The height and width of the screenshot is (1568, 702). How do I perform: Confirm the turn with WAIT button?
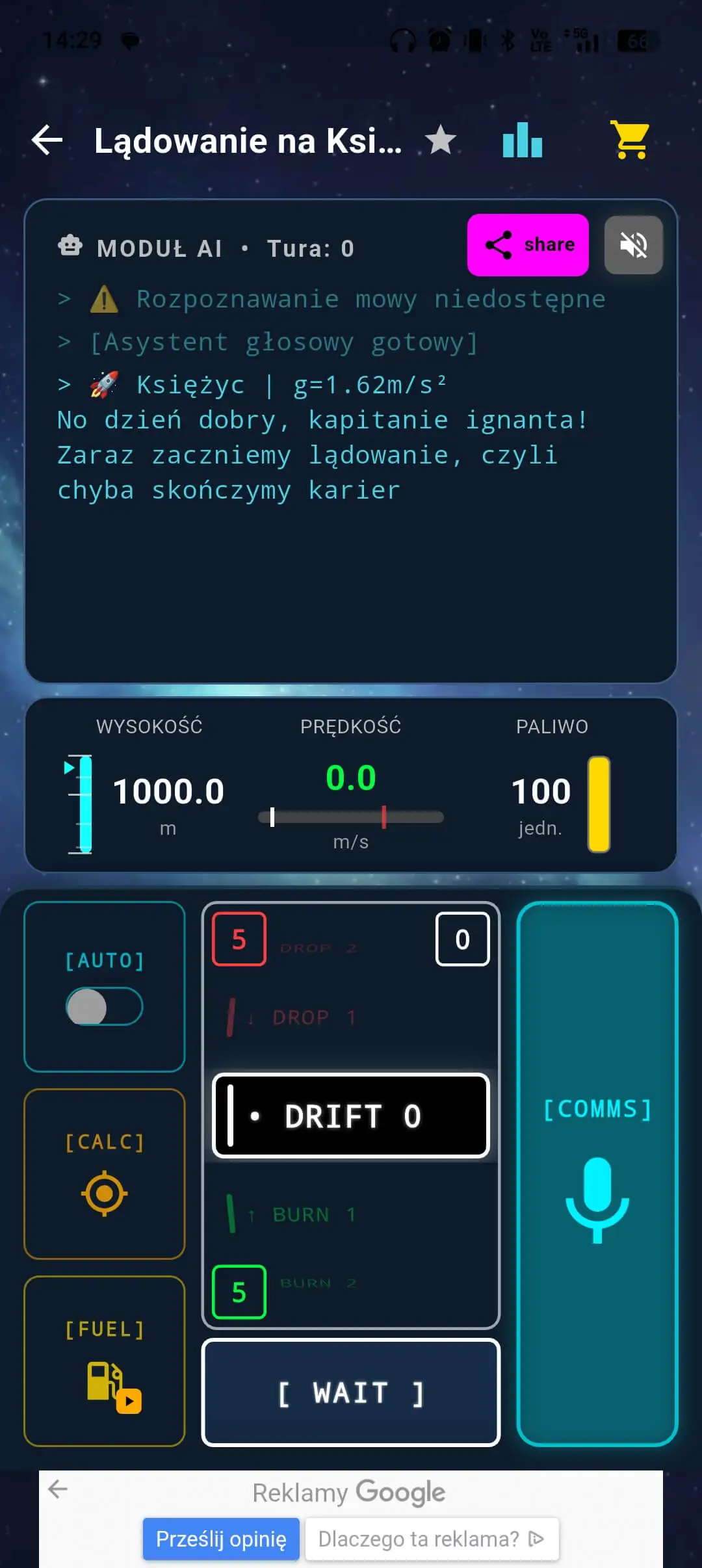pyautogui.click(x=351, y=1393)
